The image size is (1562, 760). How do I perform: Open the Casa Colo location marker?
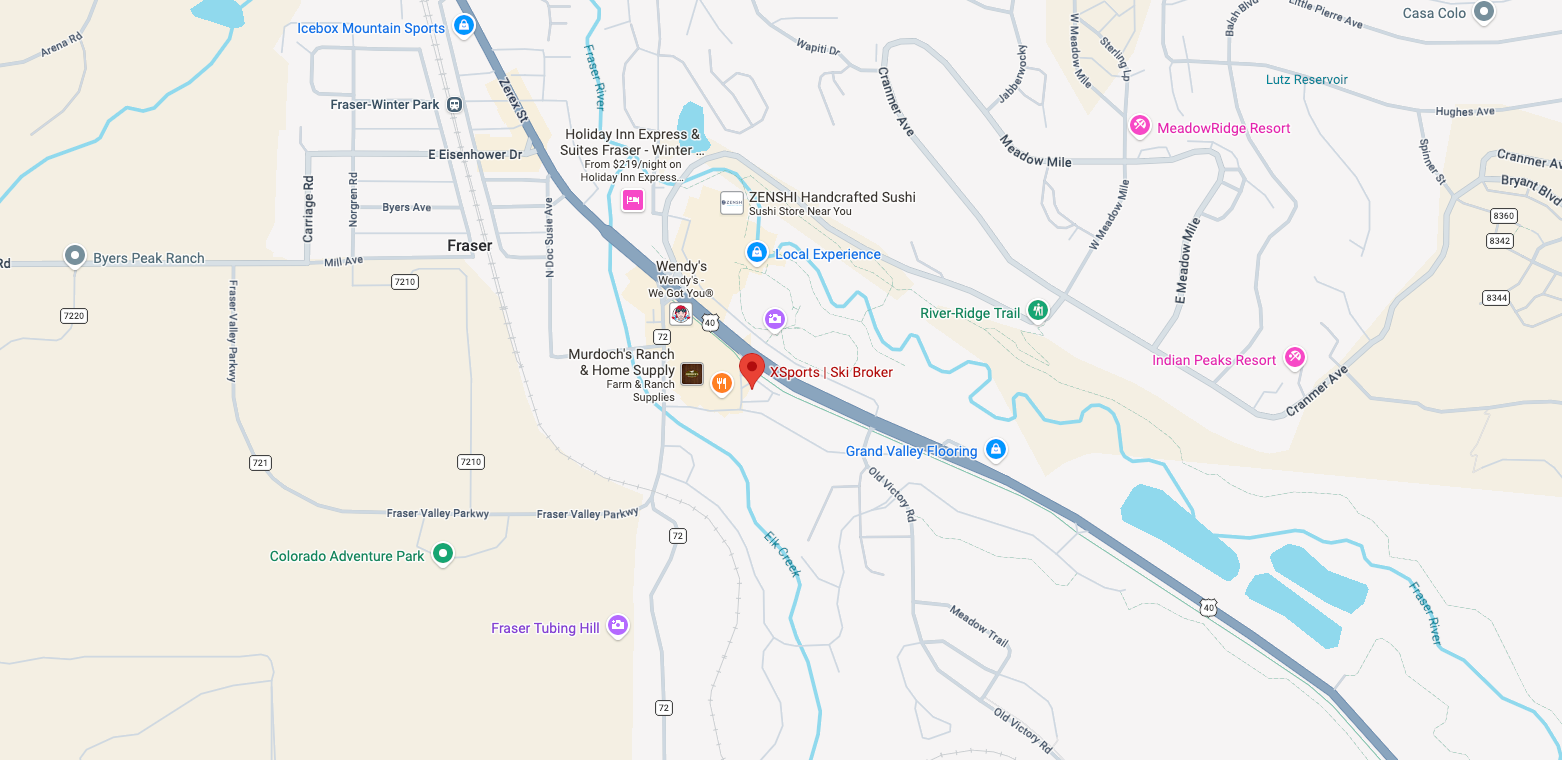click(1484, 12)
